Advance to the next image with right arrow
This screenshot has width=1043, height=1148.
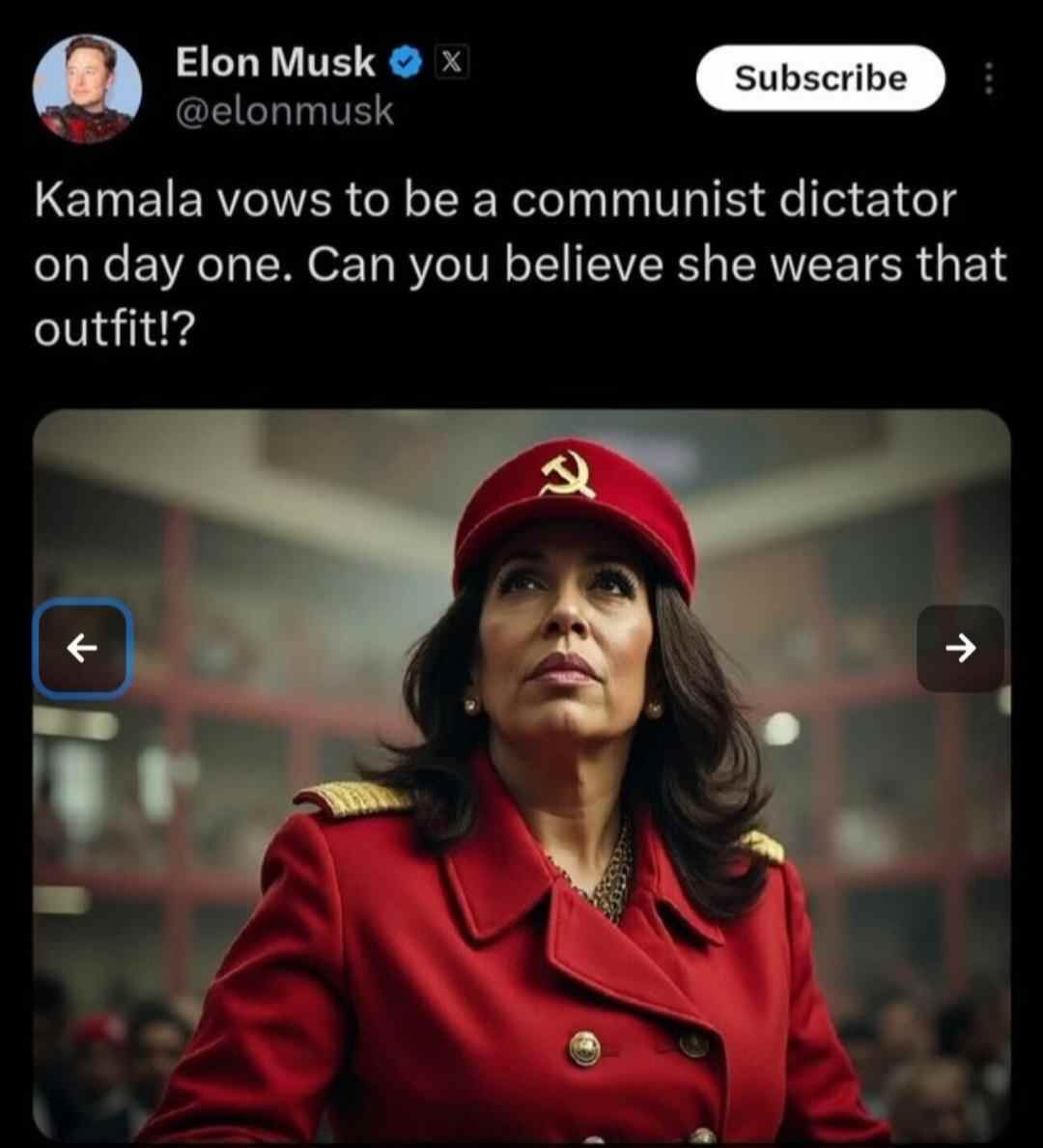(x=960, y=649)
